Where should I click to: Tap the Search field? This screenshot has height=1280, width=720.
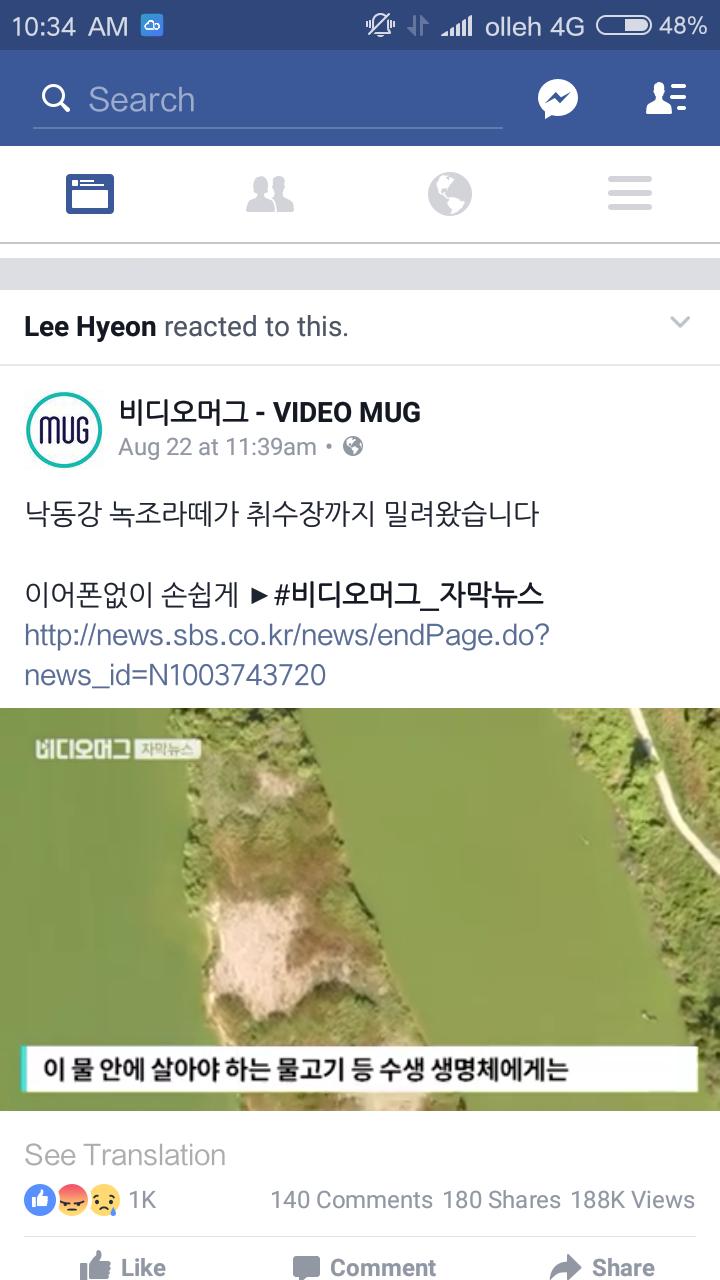click(268, 99)
